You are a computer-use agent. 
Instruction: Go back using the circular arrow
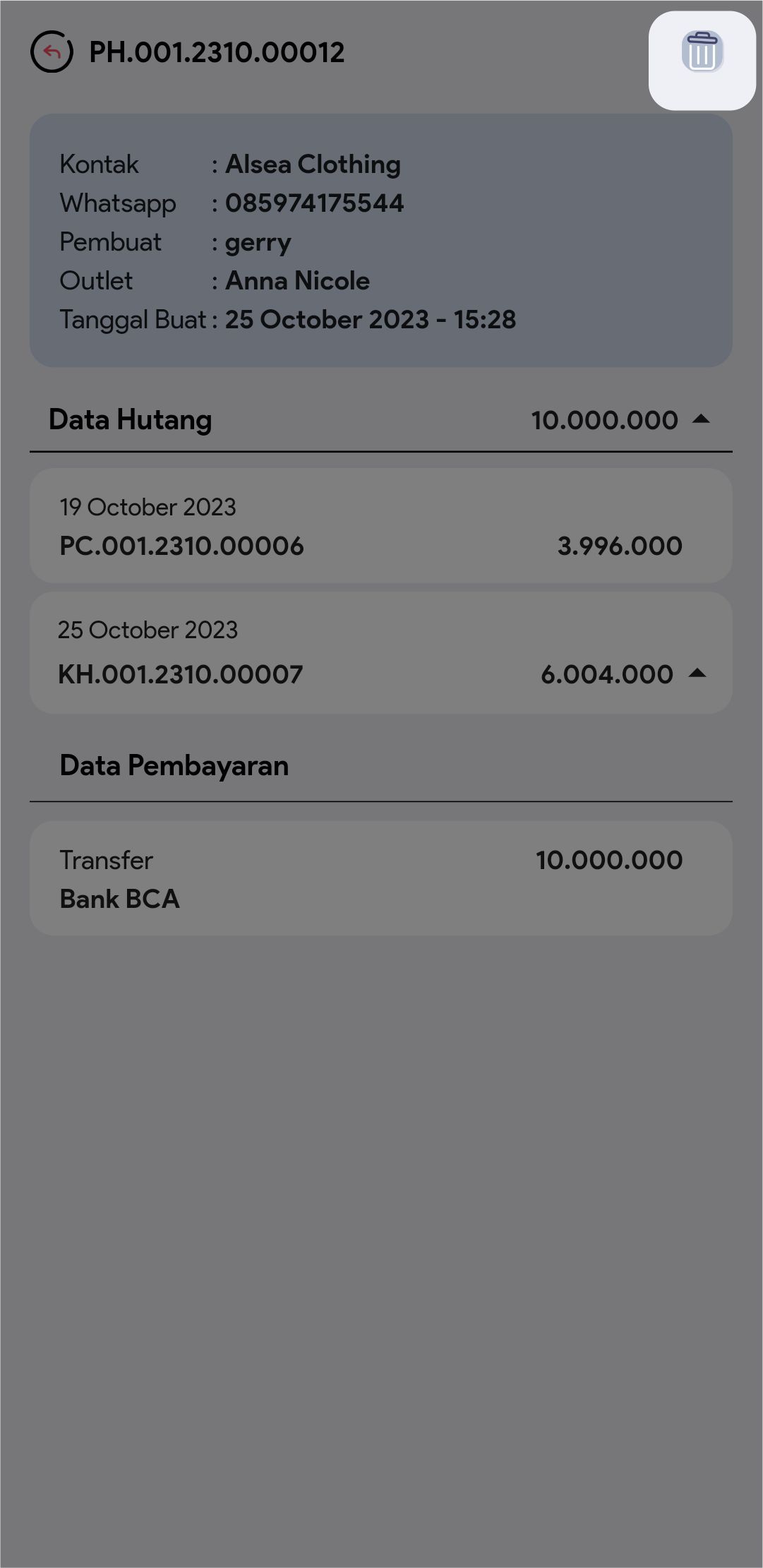(x=52, y=52)
